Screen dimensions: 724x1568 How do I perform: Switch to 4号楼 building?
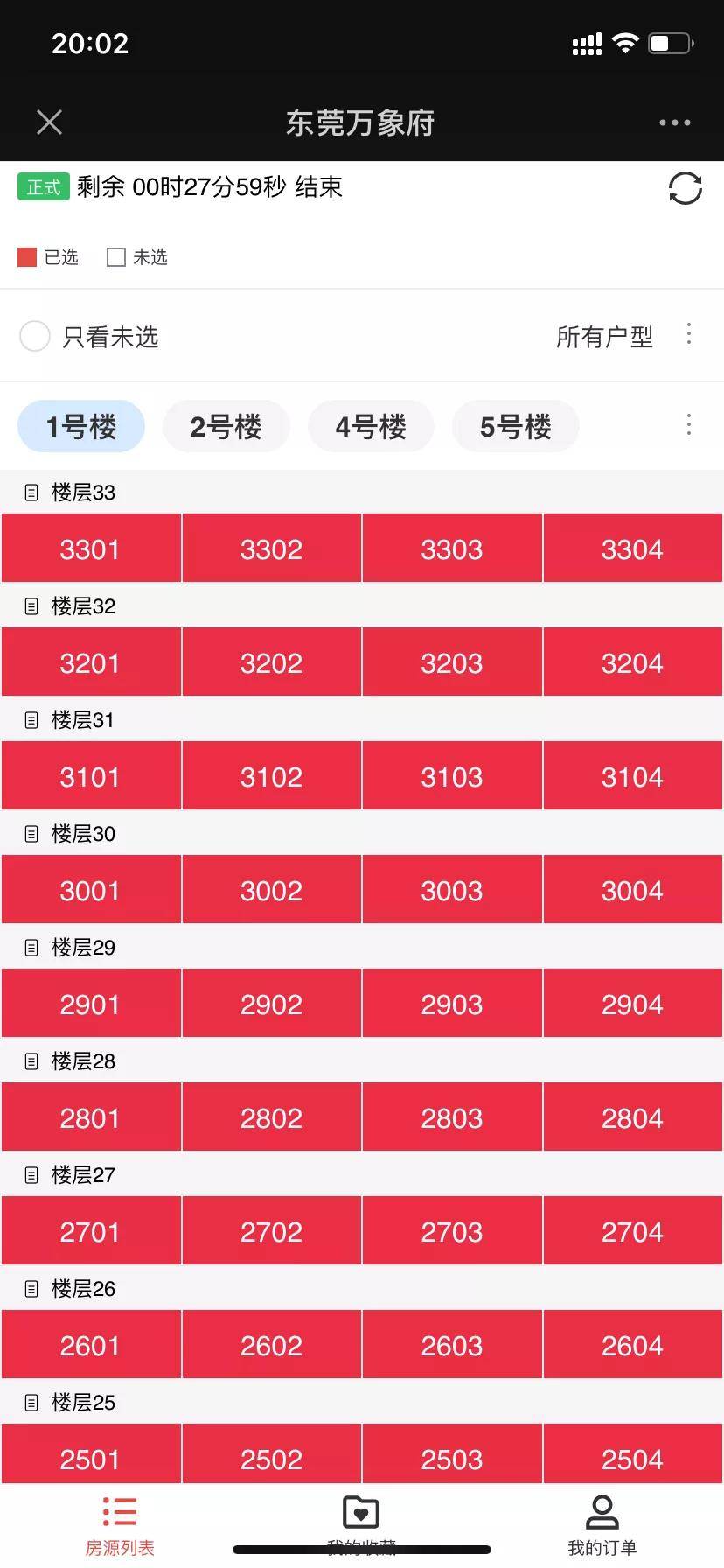pyautogui.click(x=371, y=427)
